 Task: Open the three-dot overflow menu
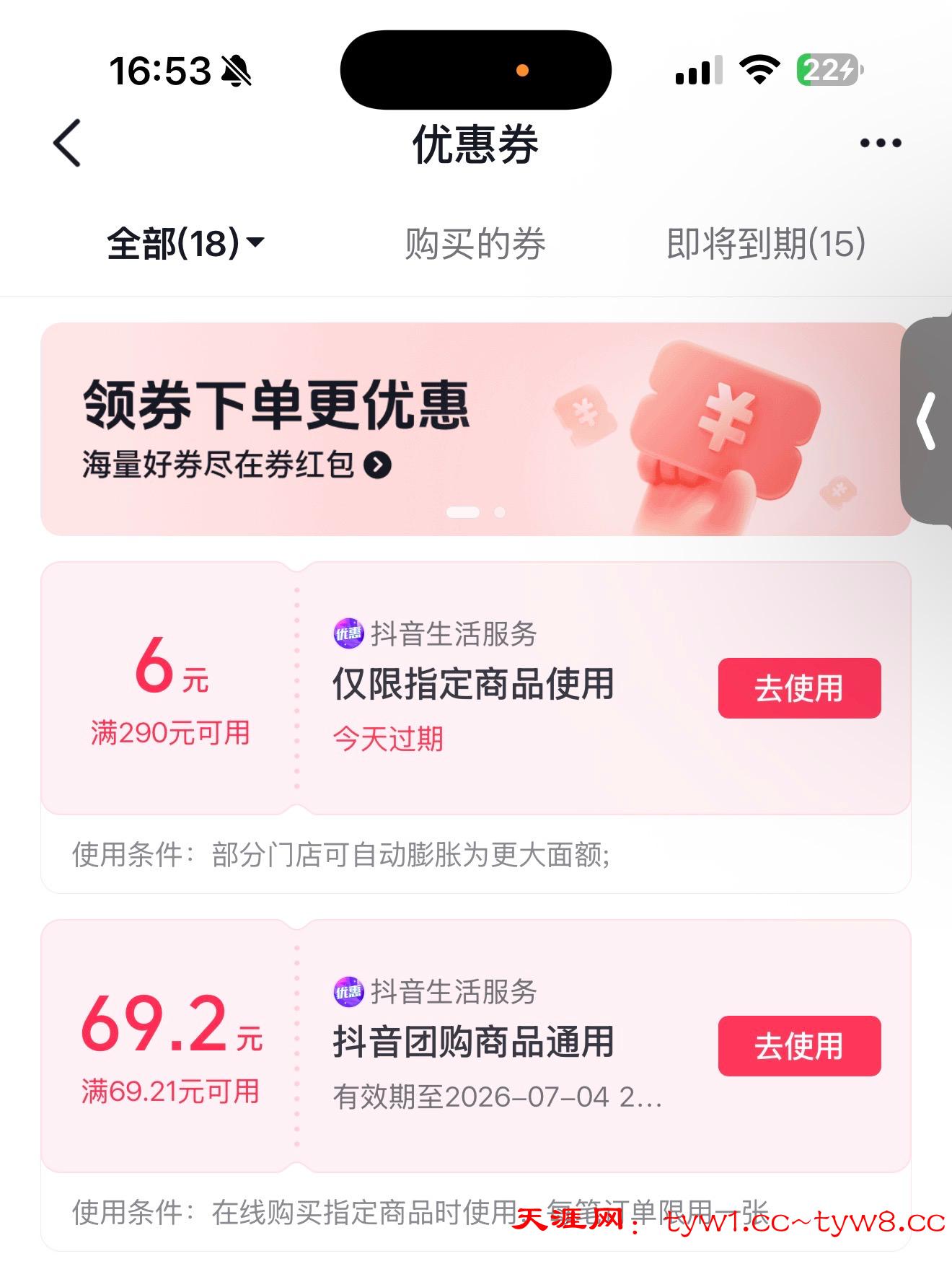[x=881, y=143]
